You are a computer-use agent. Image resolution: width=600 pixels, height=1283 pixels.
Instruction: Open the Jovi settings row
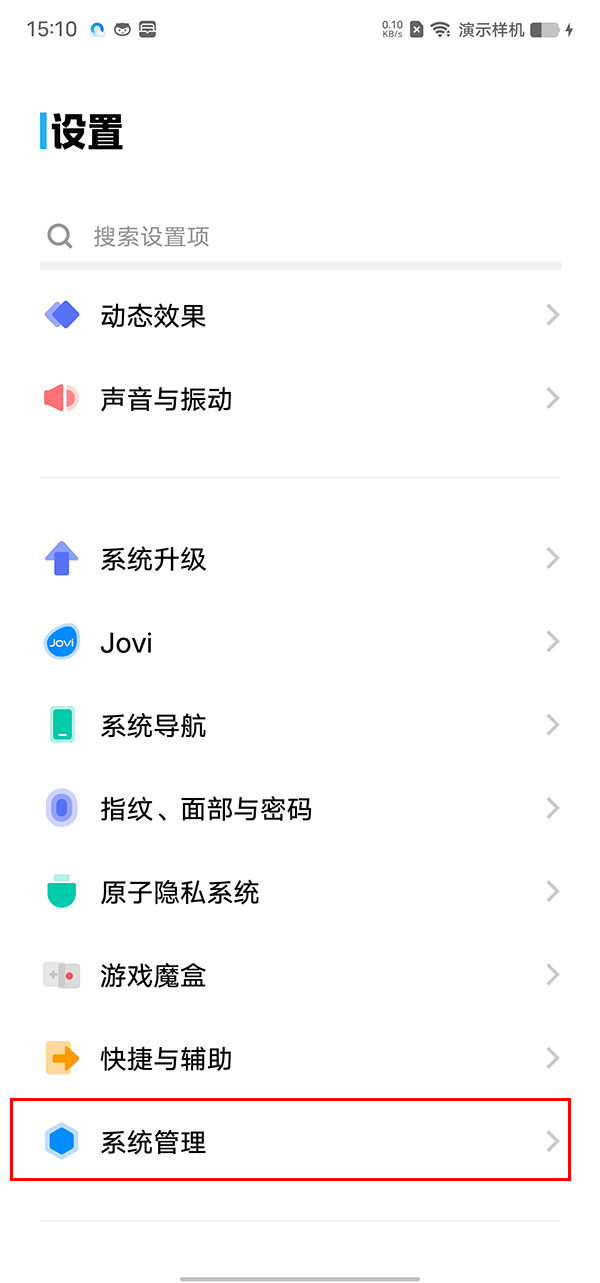click(300, 641)
